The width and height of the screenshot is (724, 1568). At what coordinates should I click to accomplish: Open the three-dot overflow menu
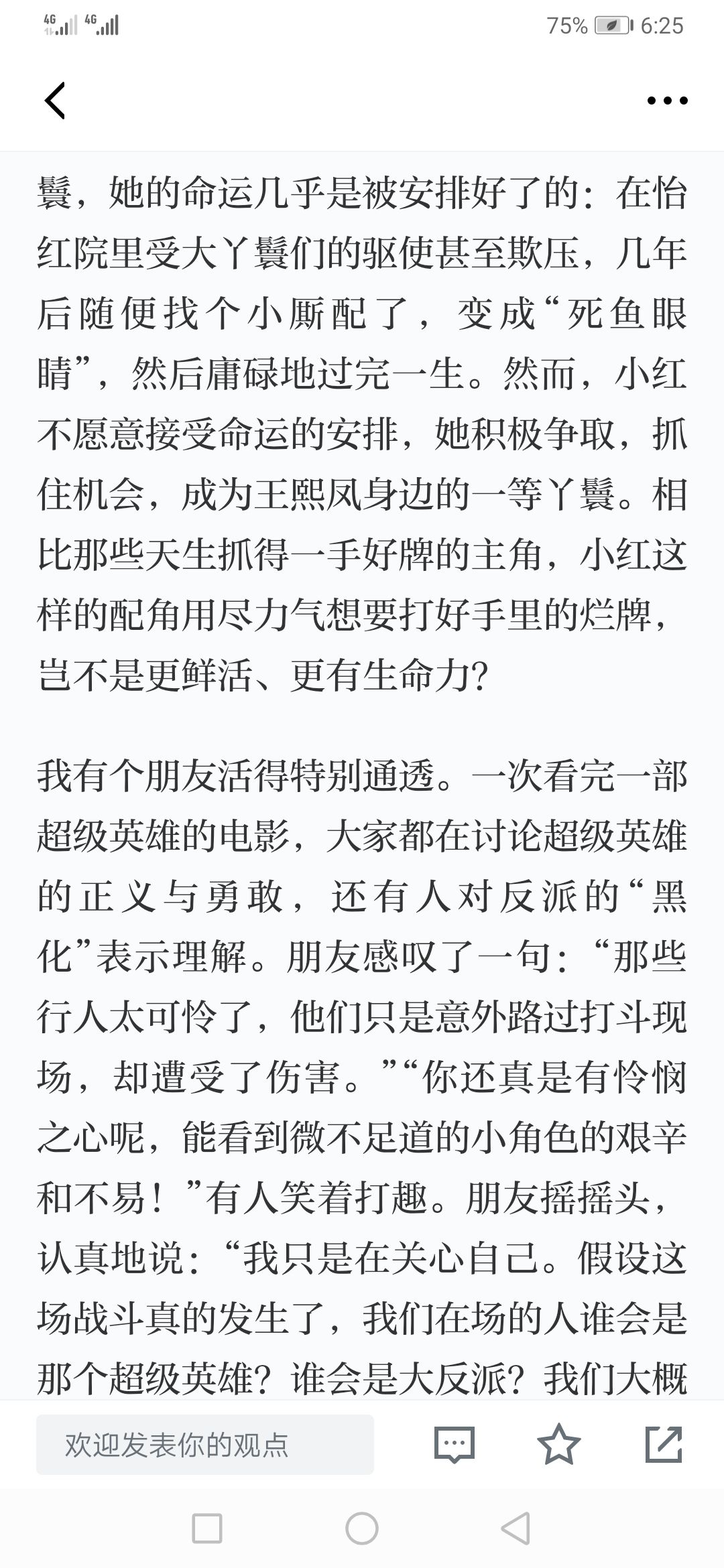coord(667,101)
